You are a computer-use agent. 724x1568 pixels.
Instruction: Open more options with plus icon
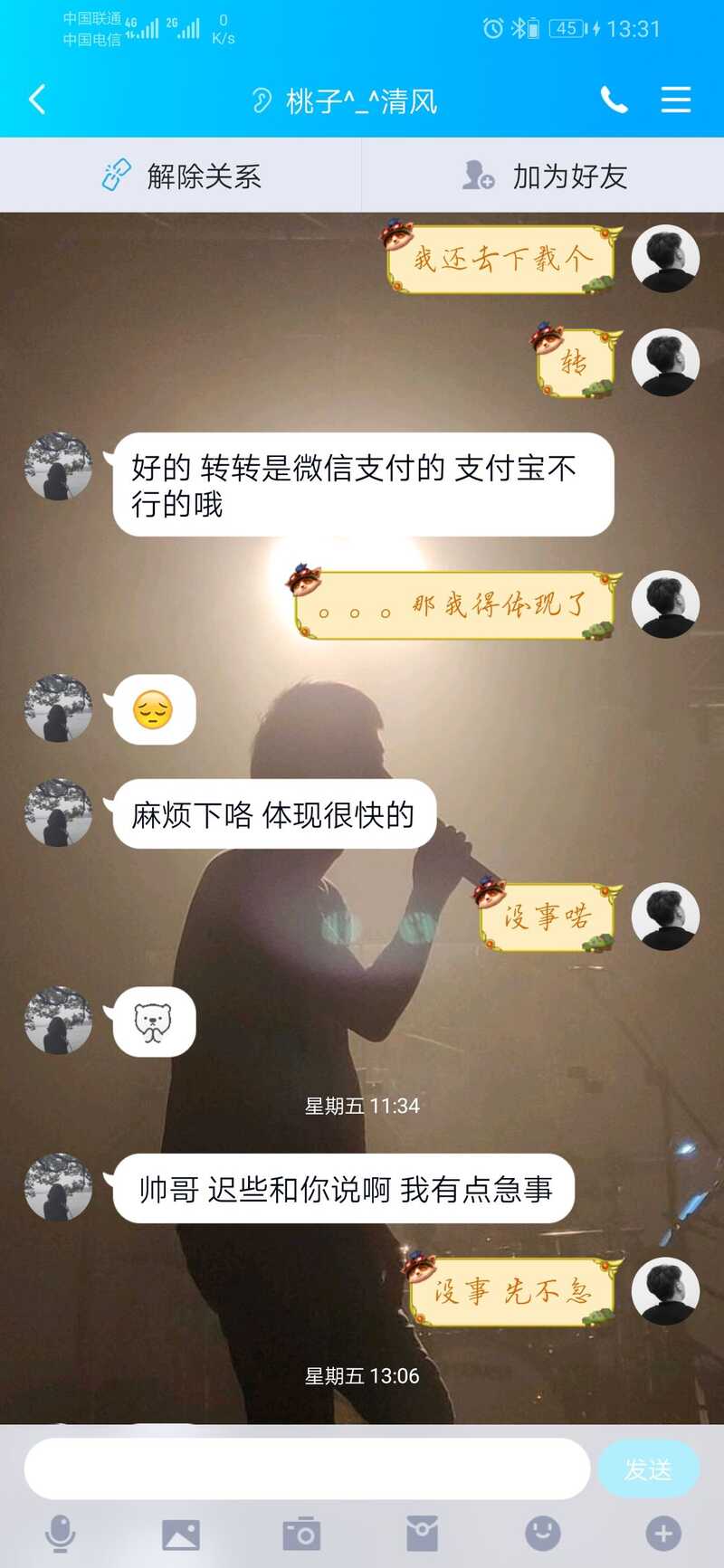point(663,1534)
